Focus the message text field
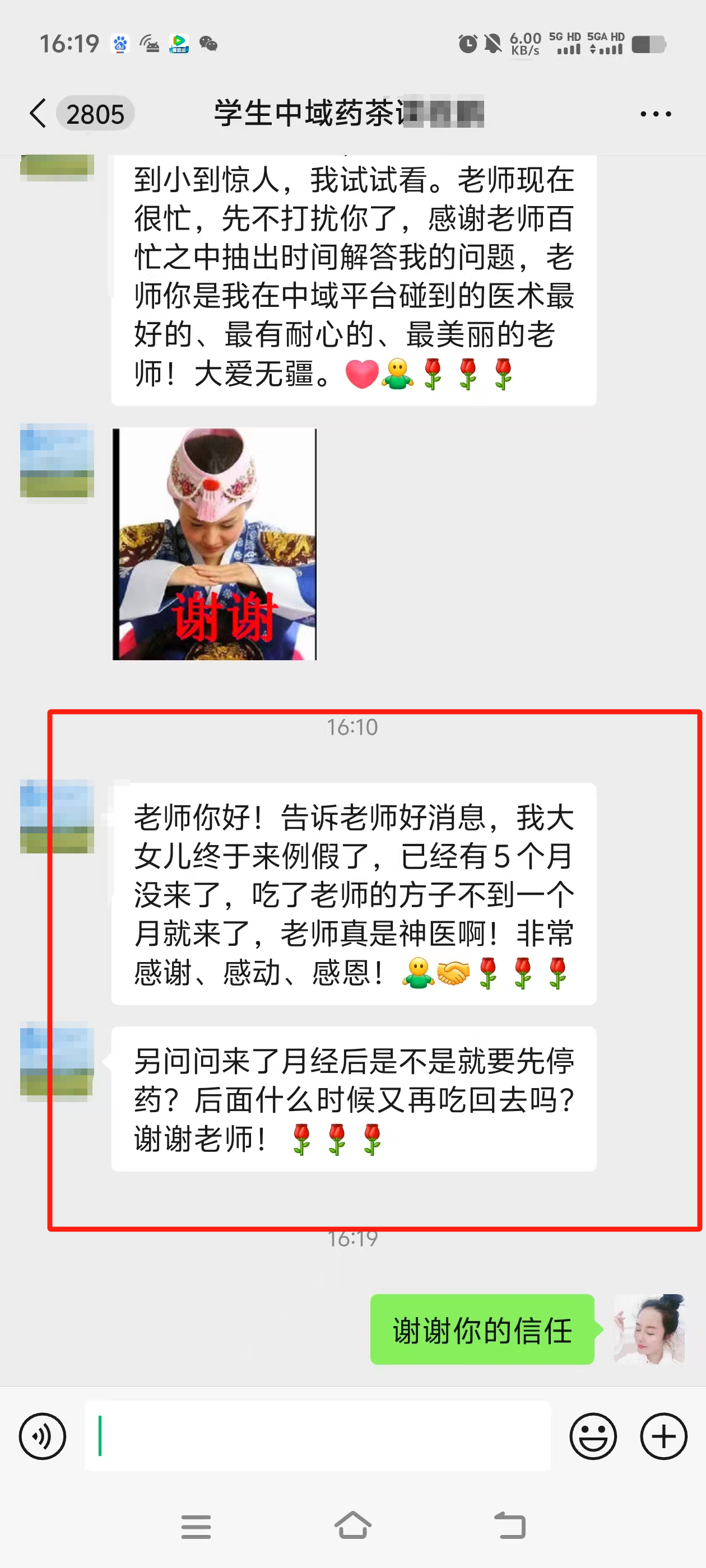The width and height of the screenshot is (706, 1568). pyautogui.click(x=317, y=1436)
